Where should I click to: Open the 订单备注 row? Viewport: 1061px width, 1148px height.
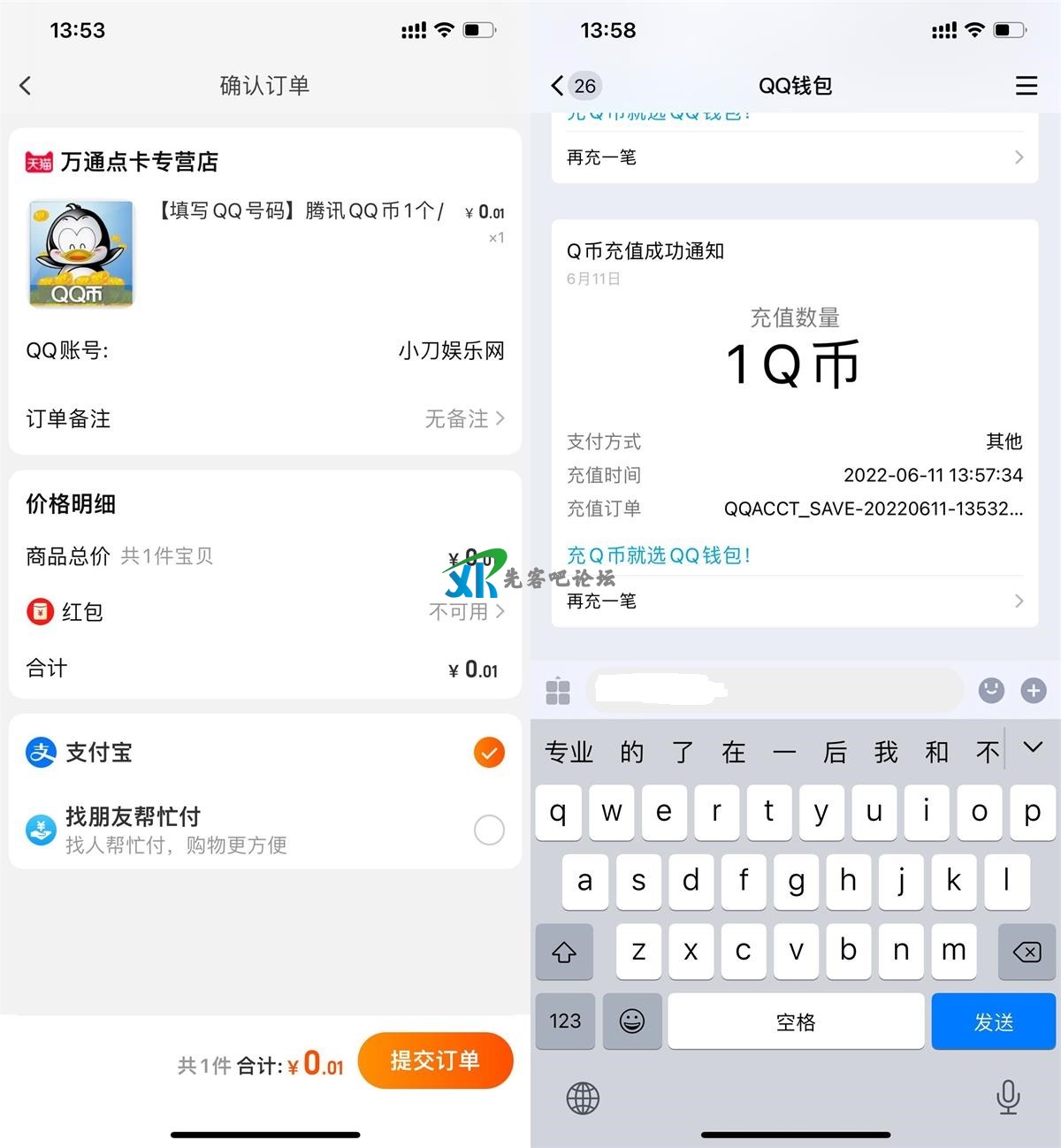point(265,418)
